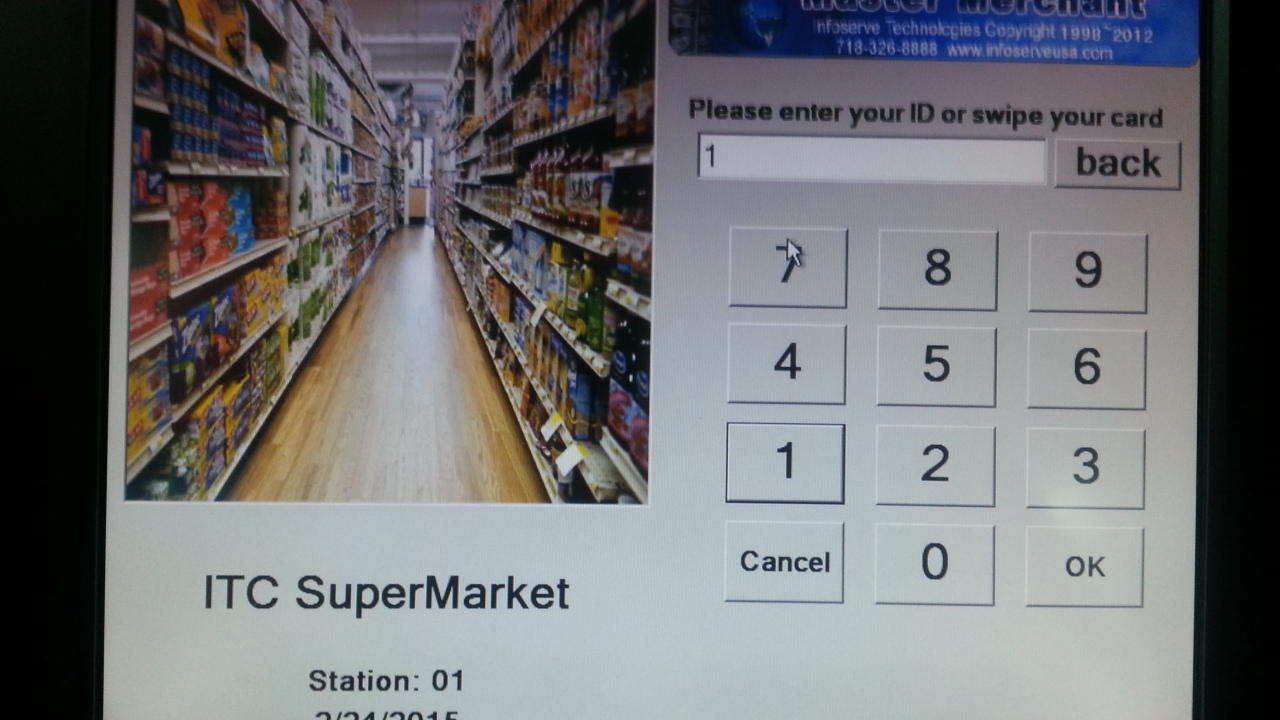Viewport: 1280px width, 720px height.
Task: Select keypad number 9
Action: [1087, 272]
